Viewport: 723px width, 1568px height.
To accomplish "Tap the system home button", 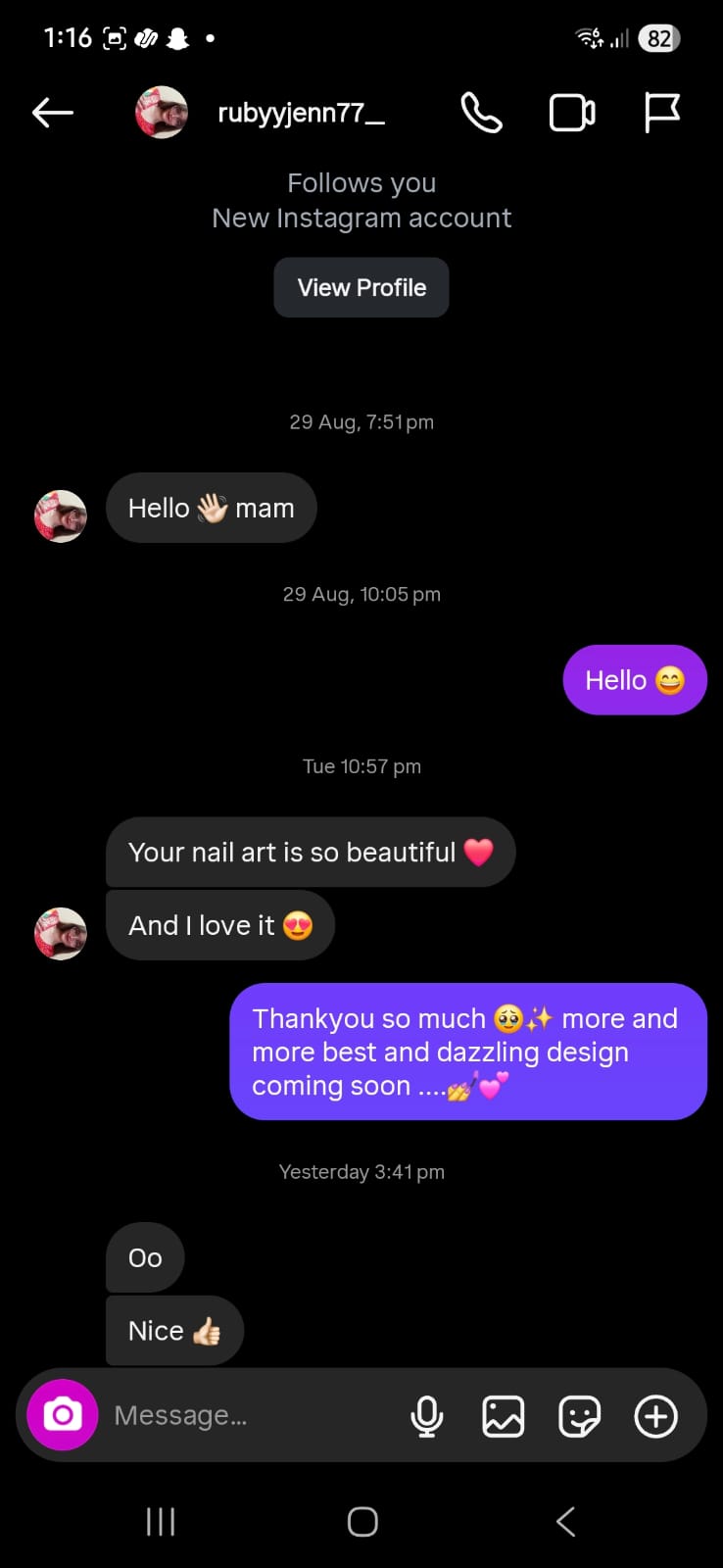I will [362, 1522].
